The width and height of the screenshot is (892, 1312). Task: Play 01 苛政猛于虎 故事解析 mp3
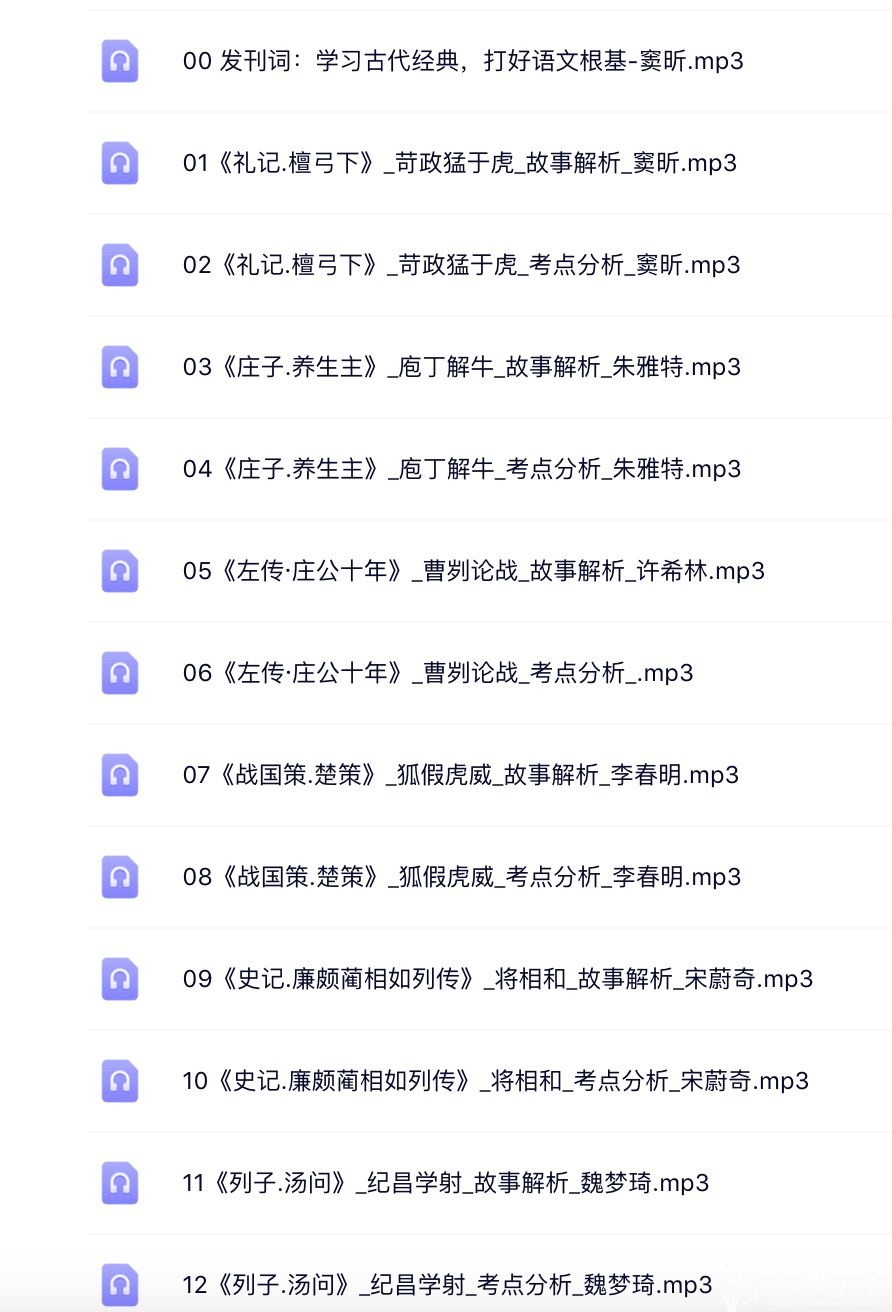click(459, 163)
